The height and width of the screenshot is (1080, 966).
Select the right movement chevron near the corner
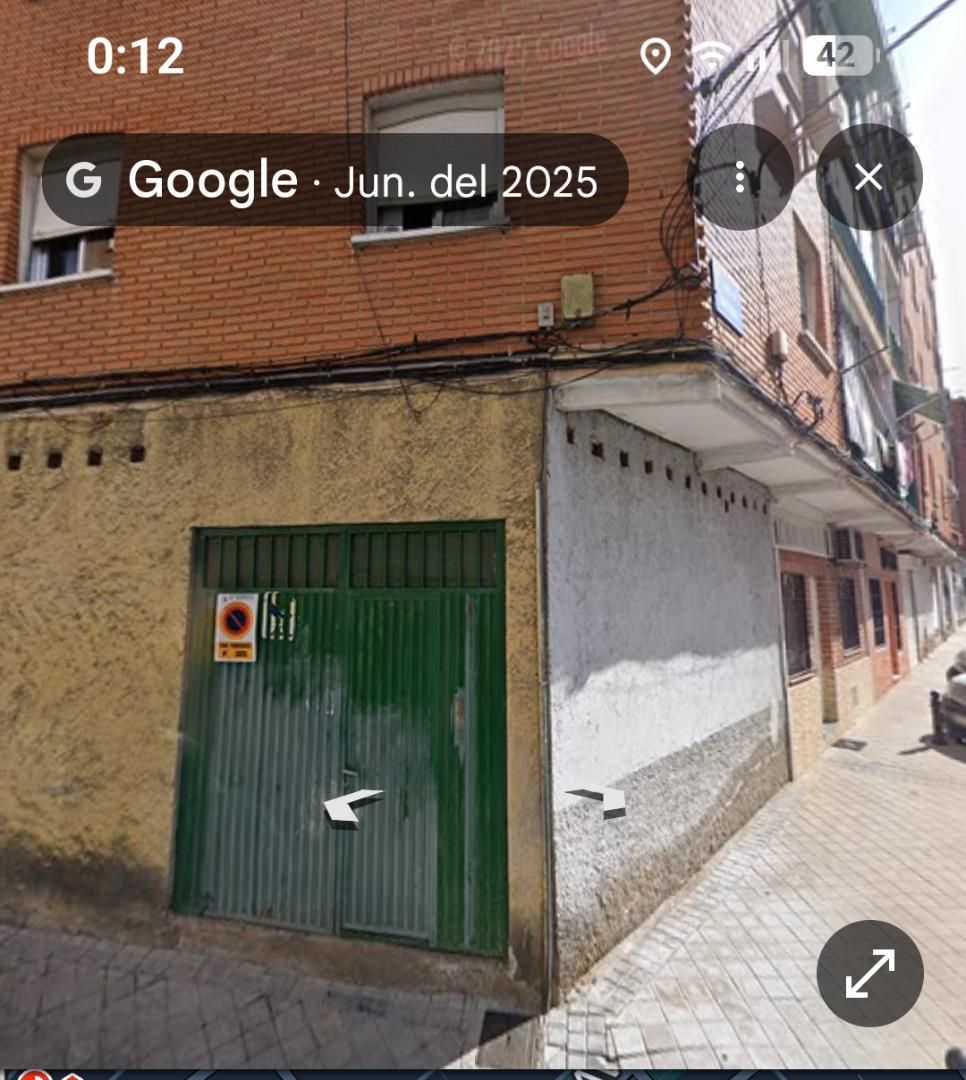pyautogui.click(x=596, y=801)
